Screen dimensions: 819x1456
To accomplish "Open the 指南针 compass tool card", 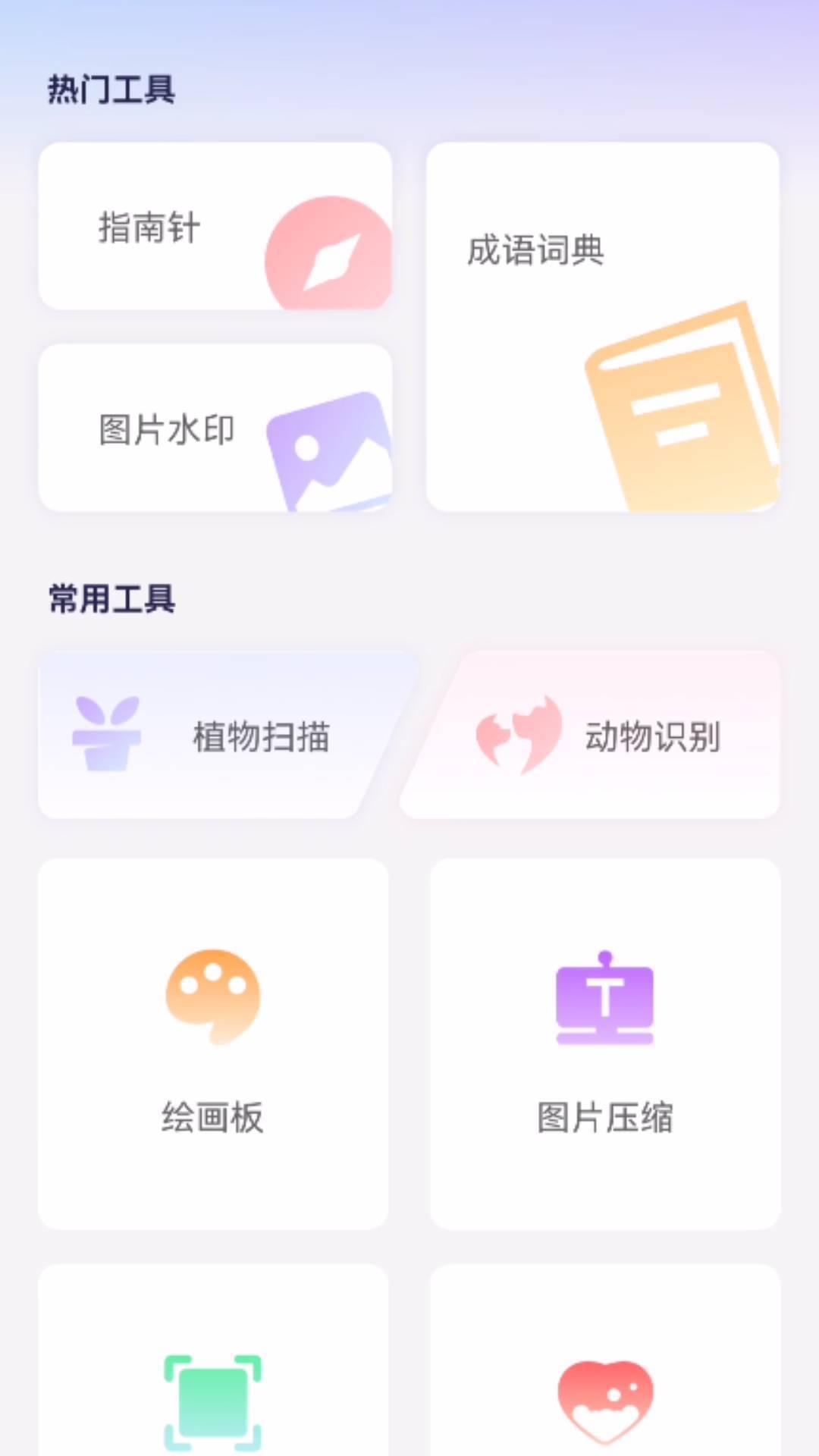I will pyautogui.click(x=216, y=225).
